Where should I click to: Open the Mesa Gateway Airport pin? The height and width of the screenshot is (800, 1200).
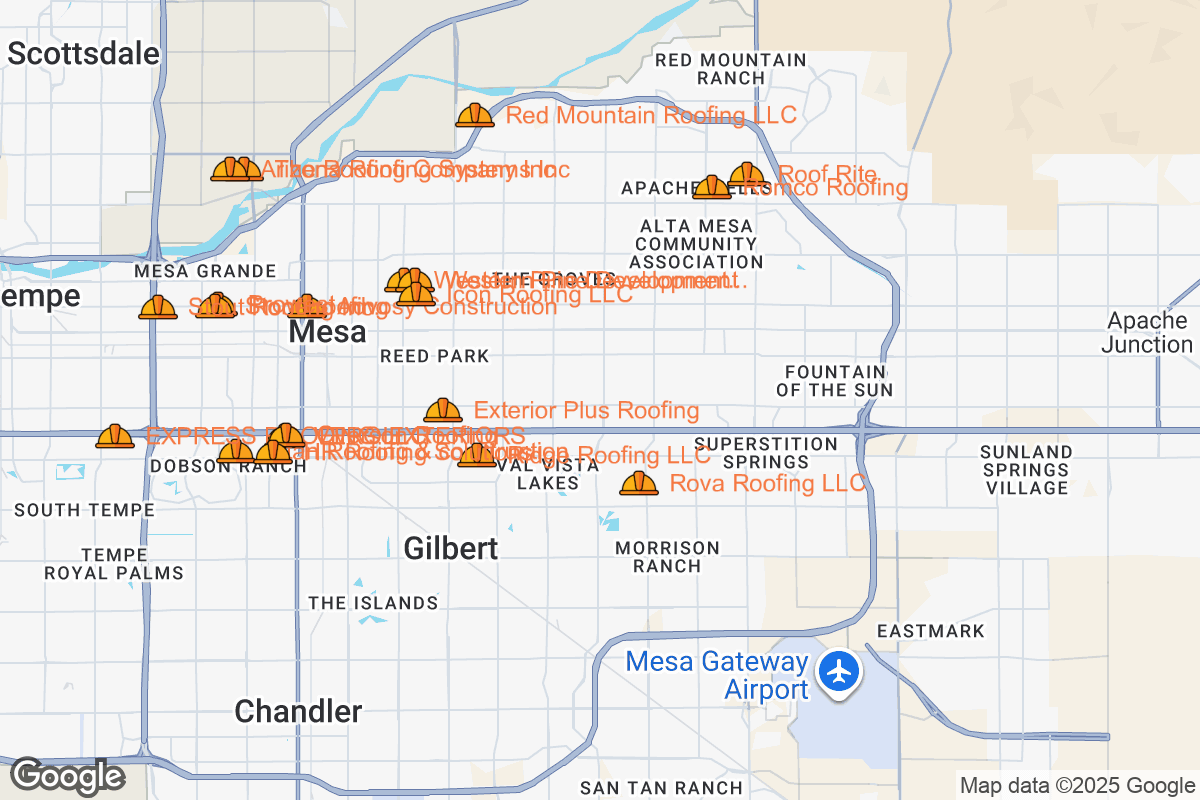839,671
